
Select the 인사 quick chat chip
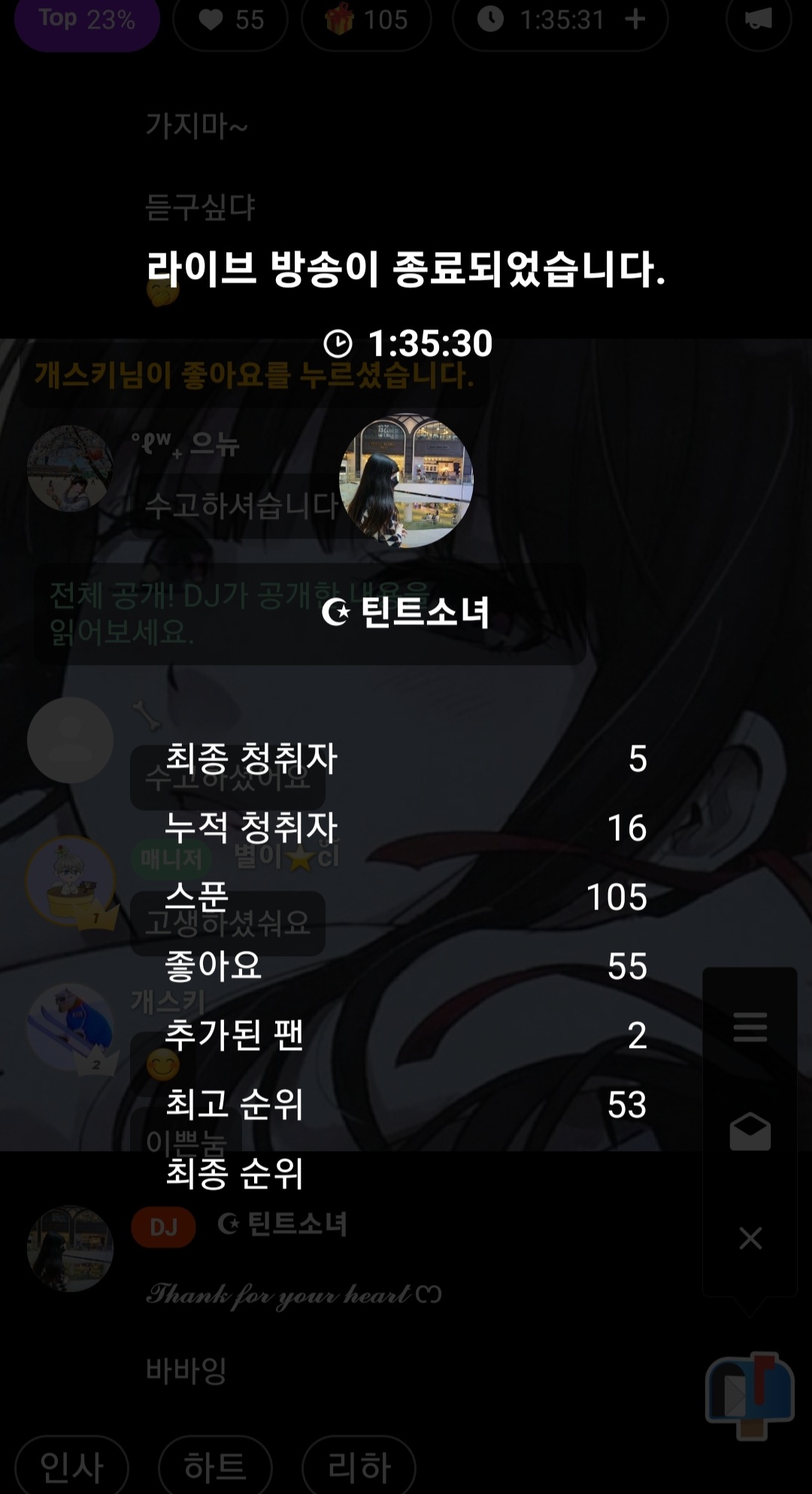click(71, 1467)
